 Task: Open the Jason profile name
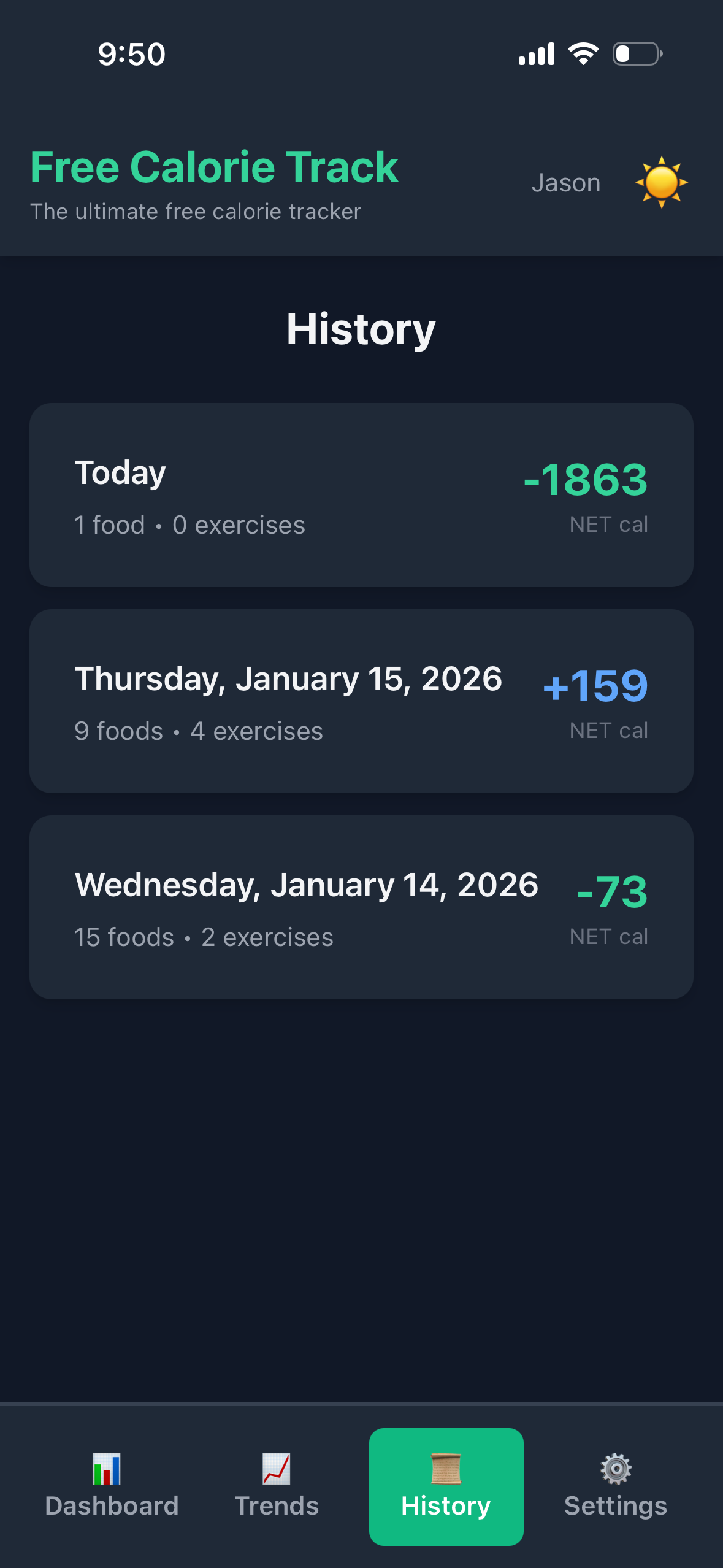coord(565,183)
